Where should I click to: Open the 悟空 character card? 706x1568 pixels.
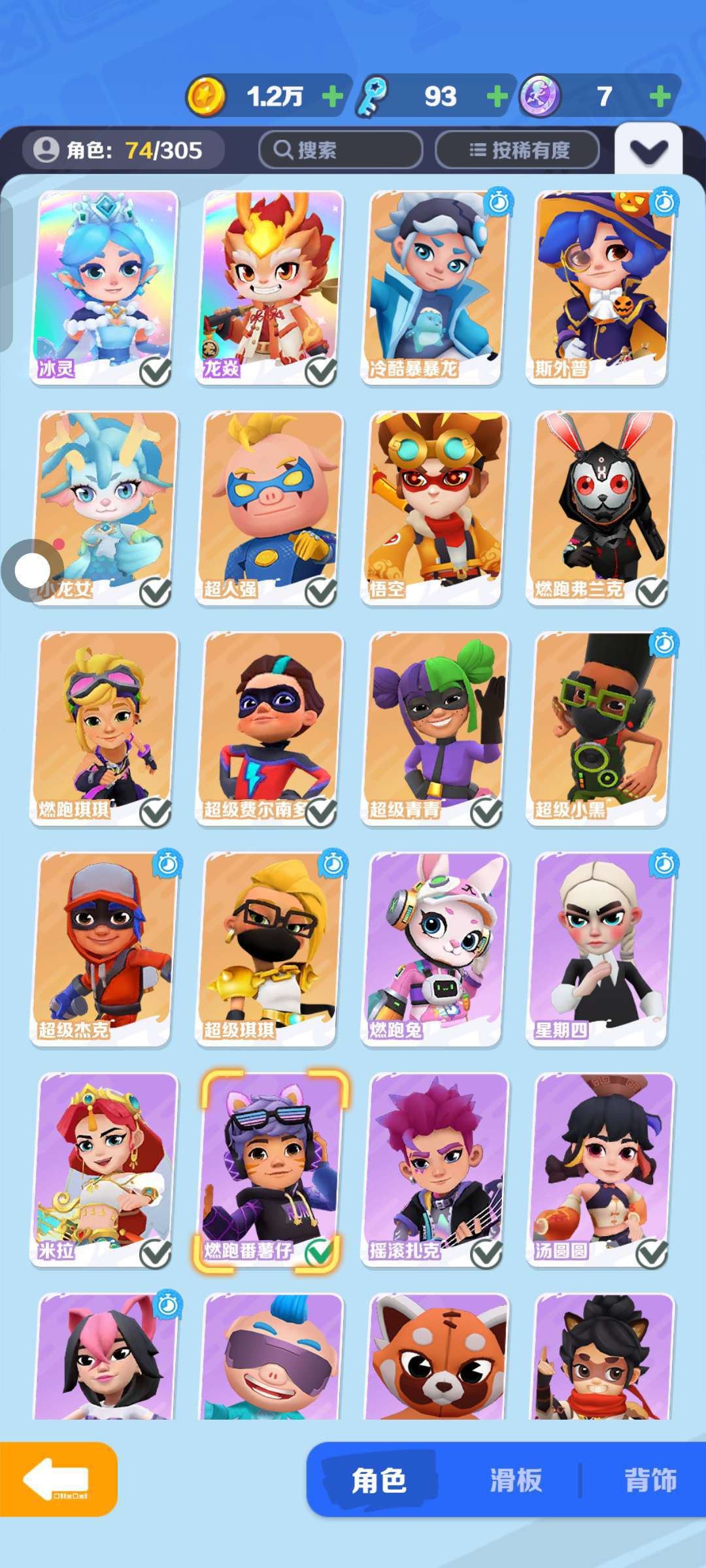tap(435, 508)
